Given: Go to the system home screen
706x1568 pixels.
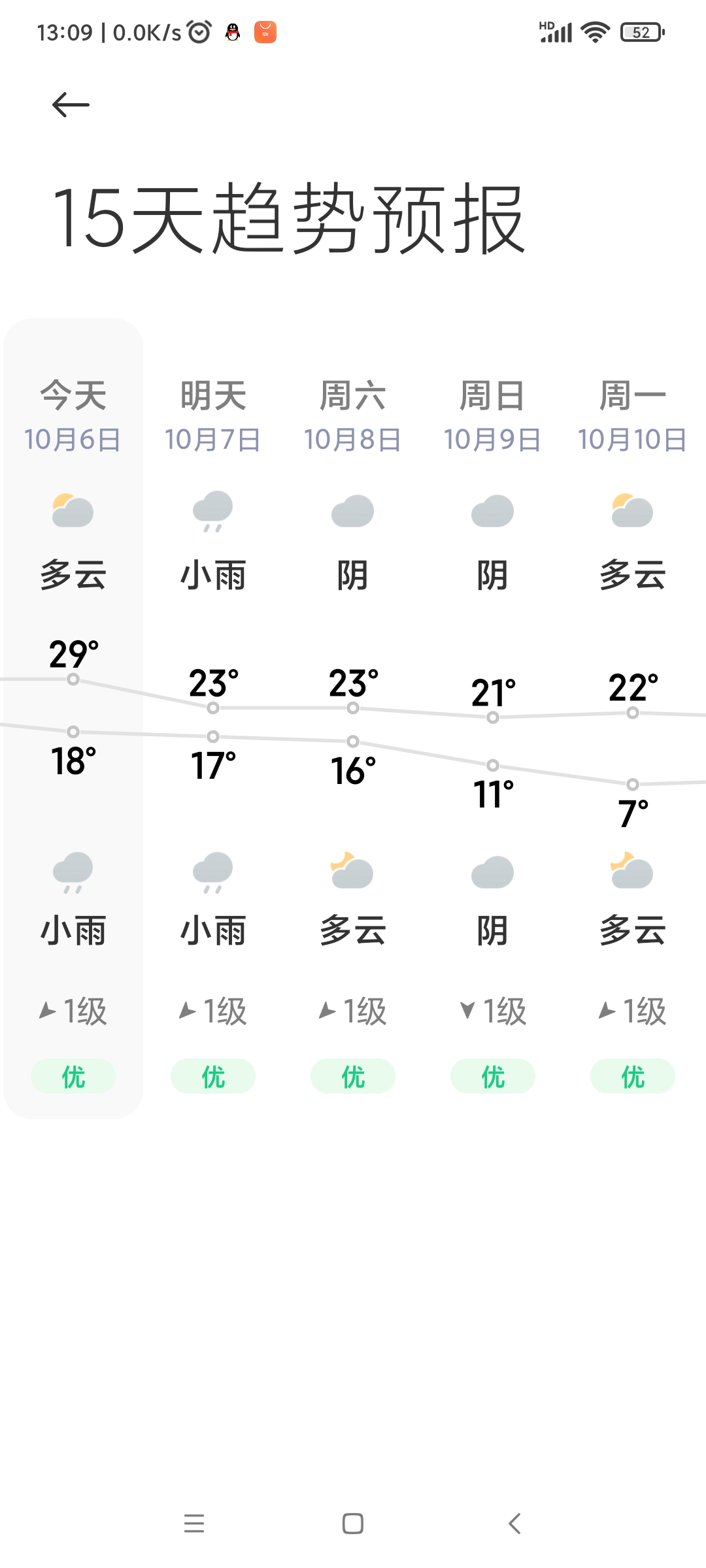Looking at the screenshot, I should [x=353, y=1524].
